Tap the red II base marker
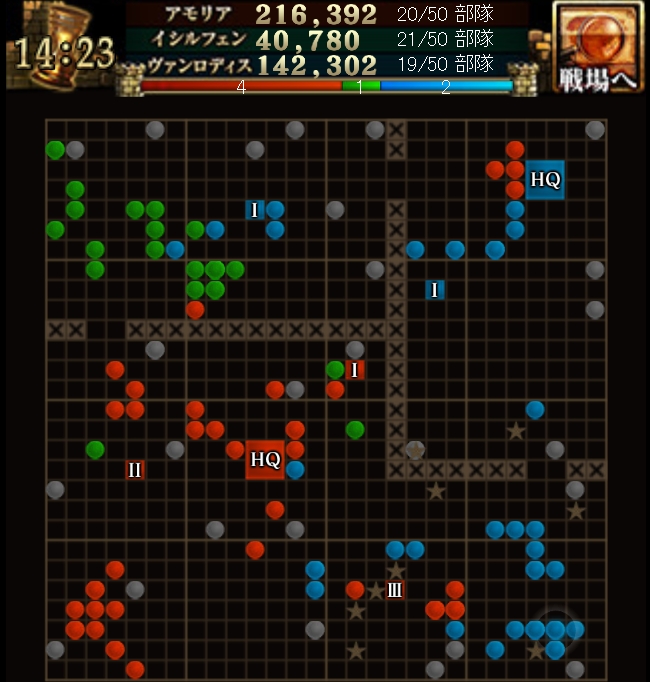 pyautogui.click(x=135, y=469)
